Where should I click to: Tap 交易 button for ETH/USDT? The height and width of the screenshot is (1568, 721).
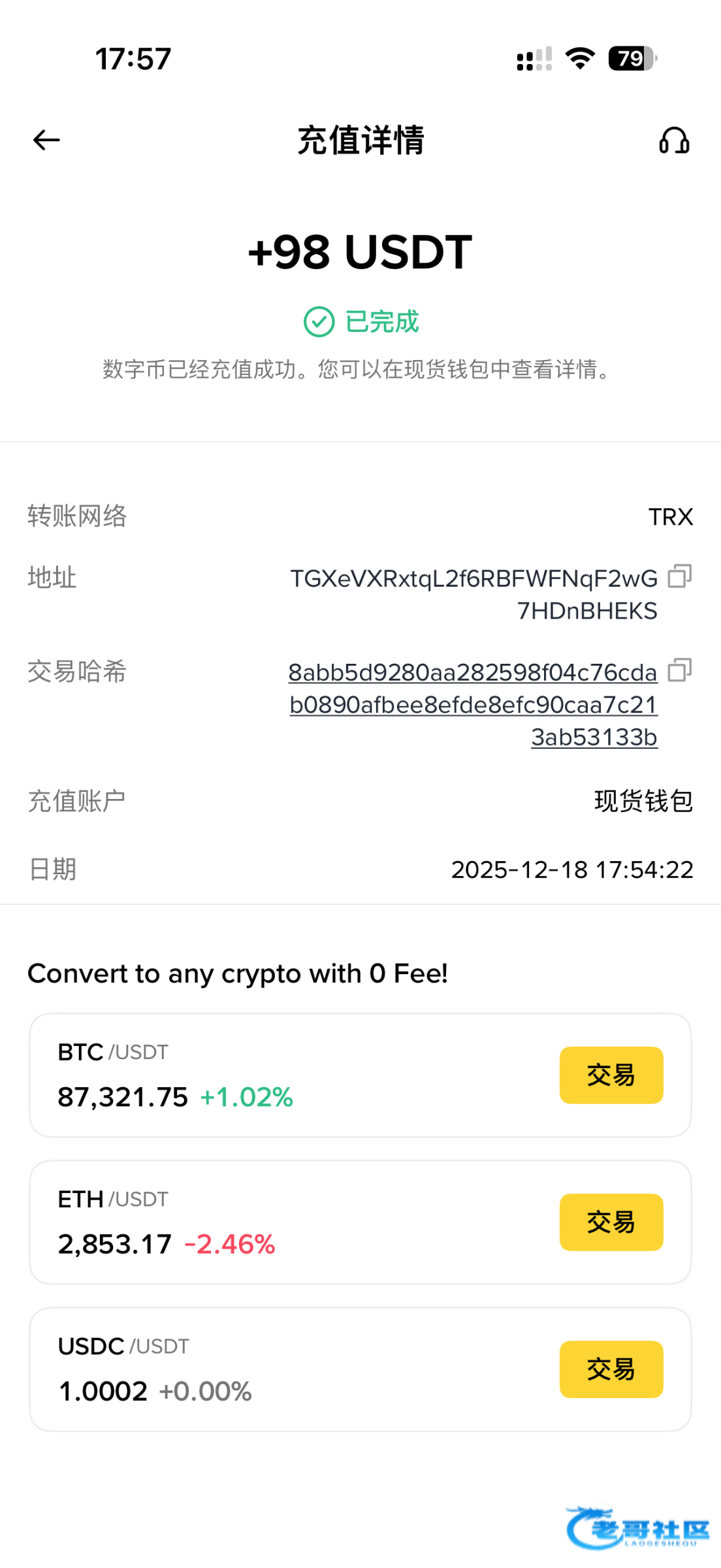pyautogui.click(x=611, y=1222)
